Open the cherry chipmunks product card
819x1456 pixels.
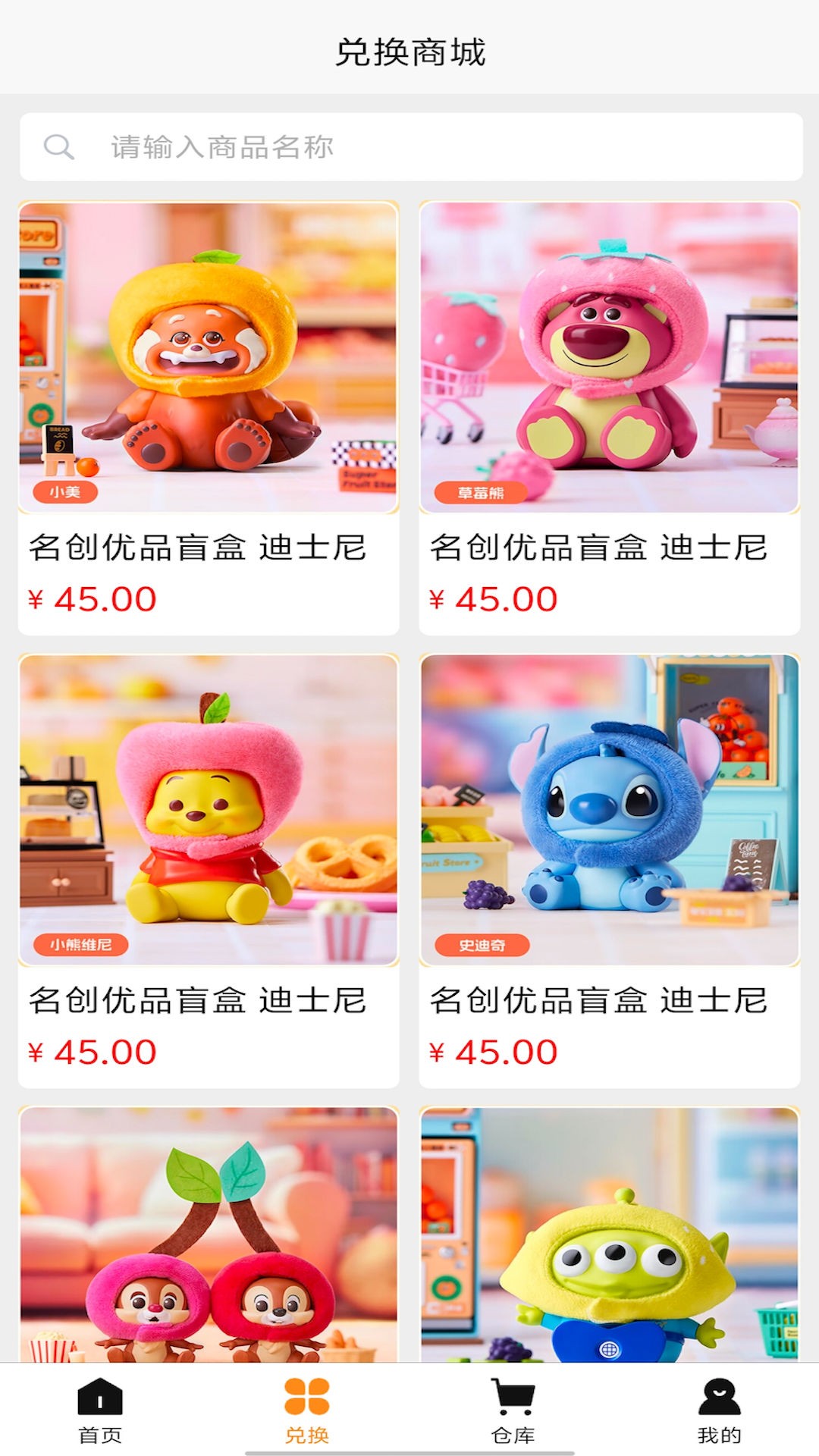pyautogui.click(x=209, y=1235)
